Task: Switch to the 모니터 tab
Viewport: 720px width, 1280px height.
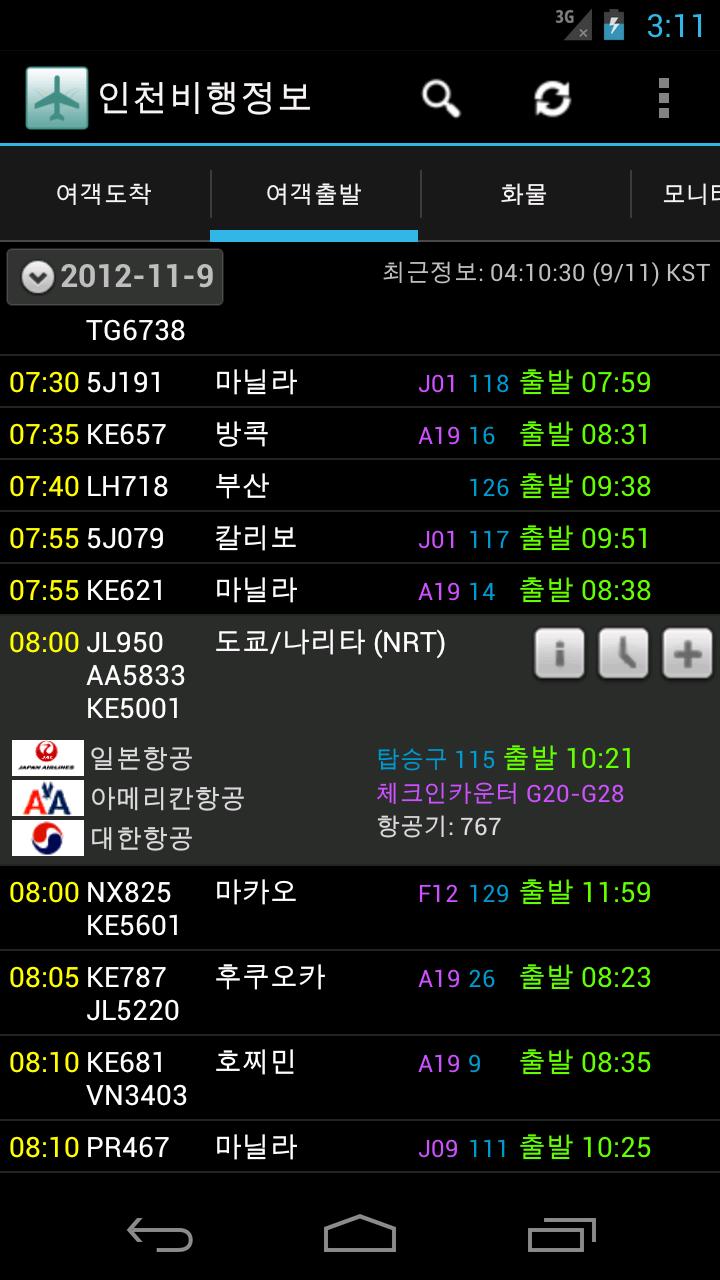Action: click(x=685, y=194)
